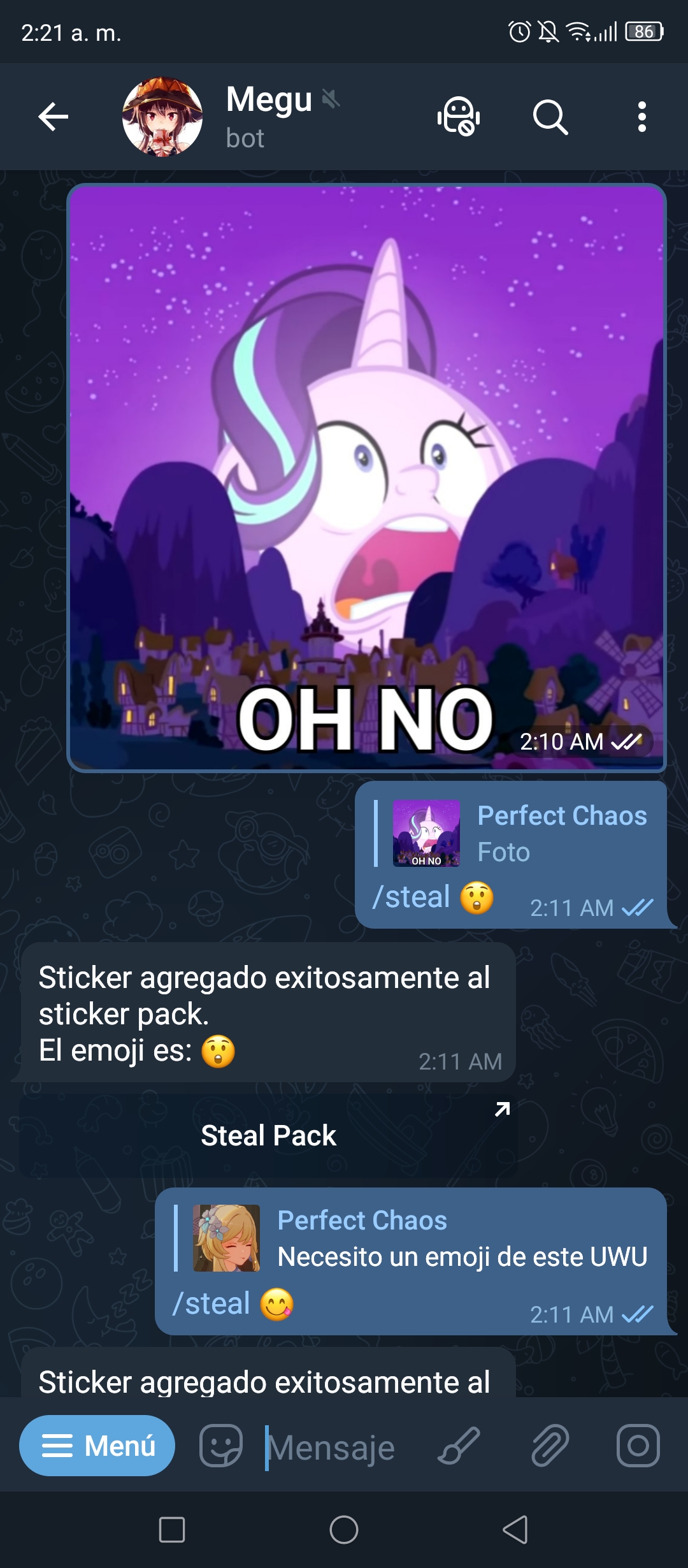Search within this chat
Image resolution: width=688 pixels, height=1568 pixels.
click(x=550, y=117)
